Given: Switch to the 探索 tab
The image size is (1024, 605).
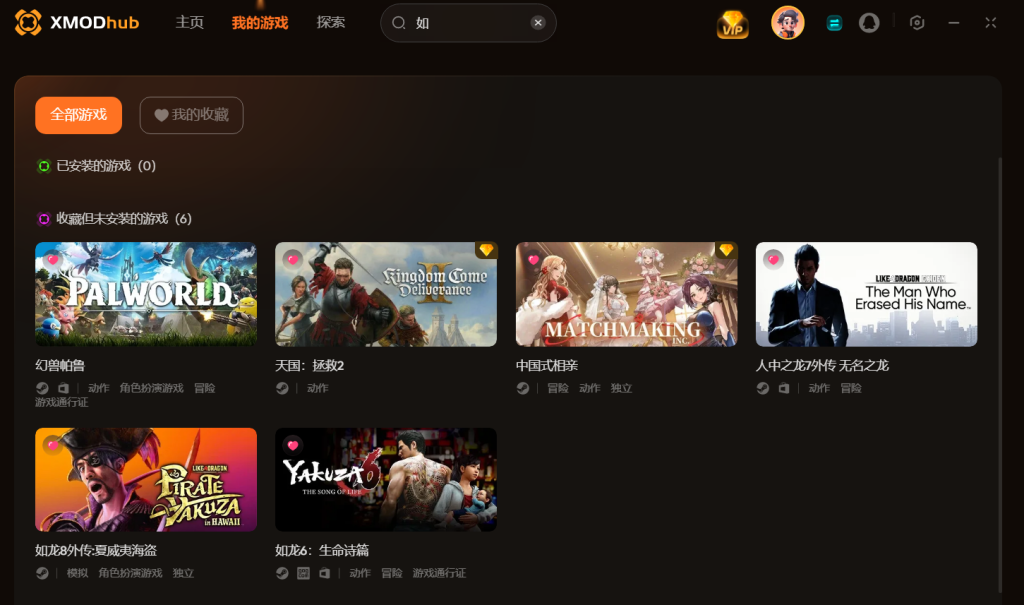Looking at the screenshot, I should coord(331,22).
